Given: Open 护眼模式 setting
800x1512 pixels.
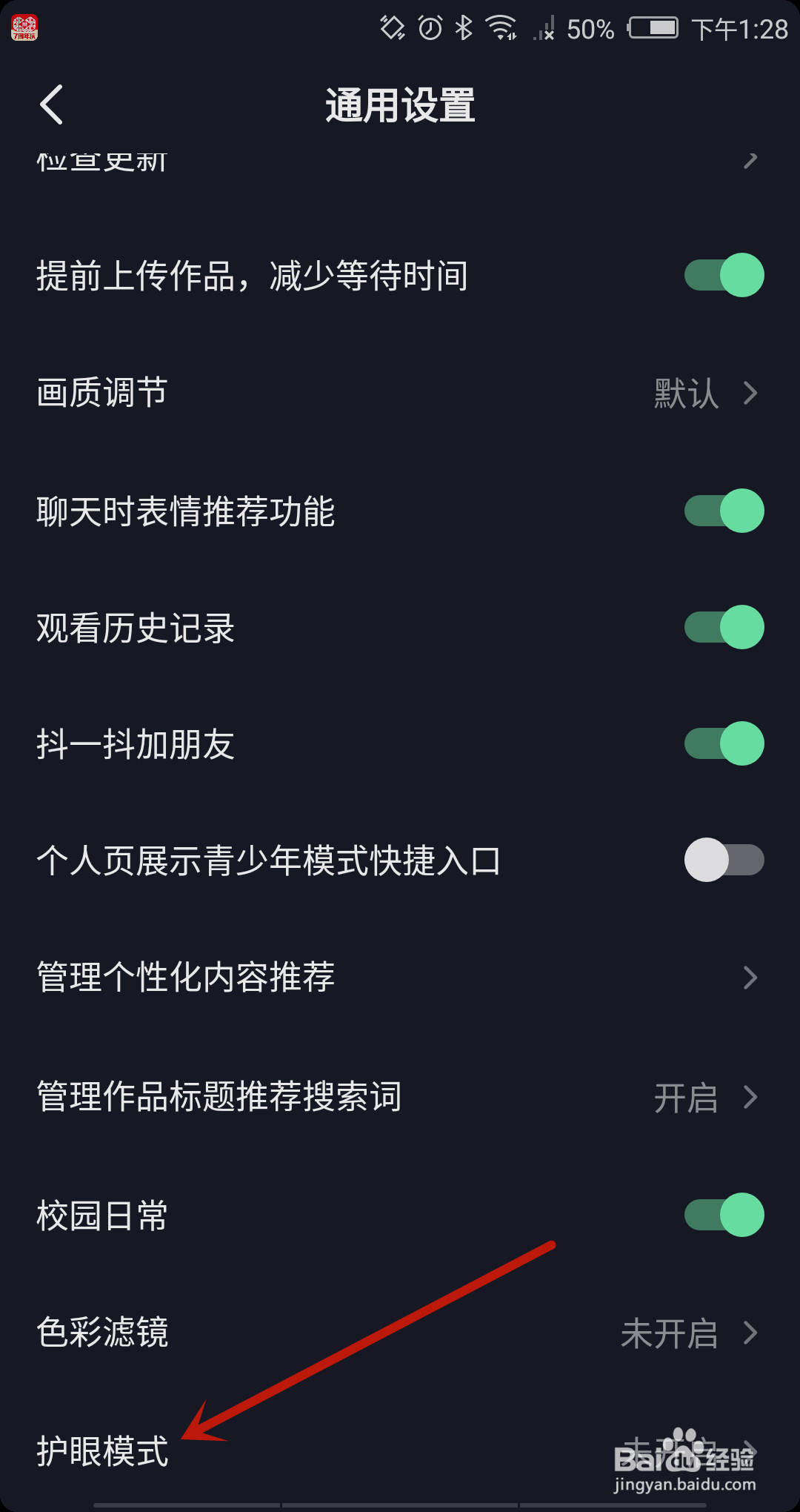Looking at the screenshot, I should pyautogui.click(x=400, y=1450).
